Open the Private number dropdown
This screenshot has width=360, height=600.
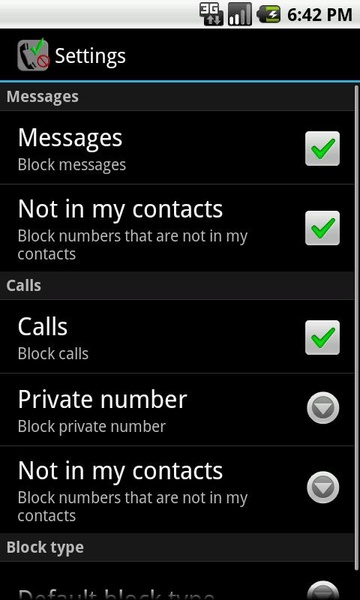point(323,408)
